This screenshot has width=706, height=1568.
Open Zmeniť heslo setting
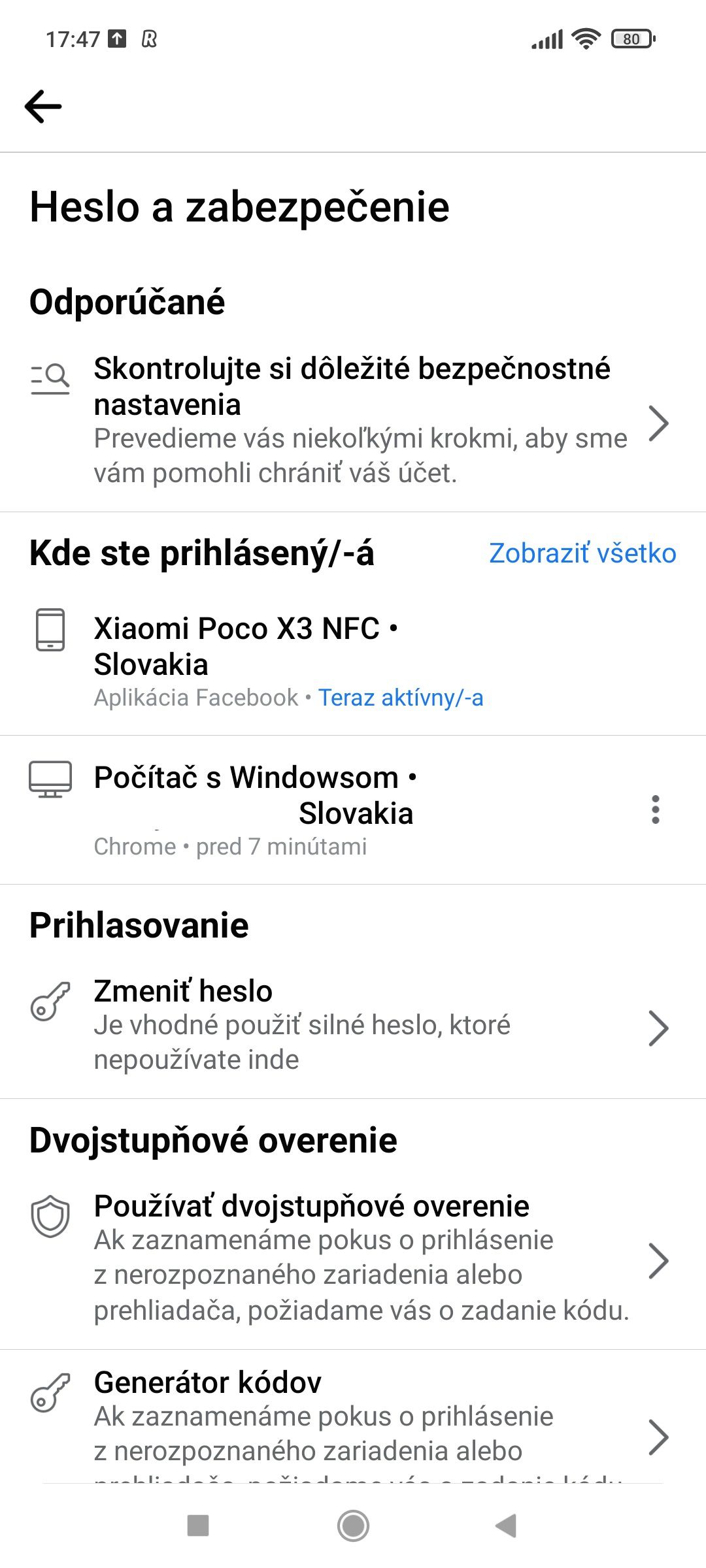coord(353,1026)
